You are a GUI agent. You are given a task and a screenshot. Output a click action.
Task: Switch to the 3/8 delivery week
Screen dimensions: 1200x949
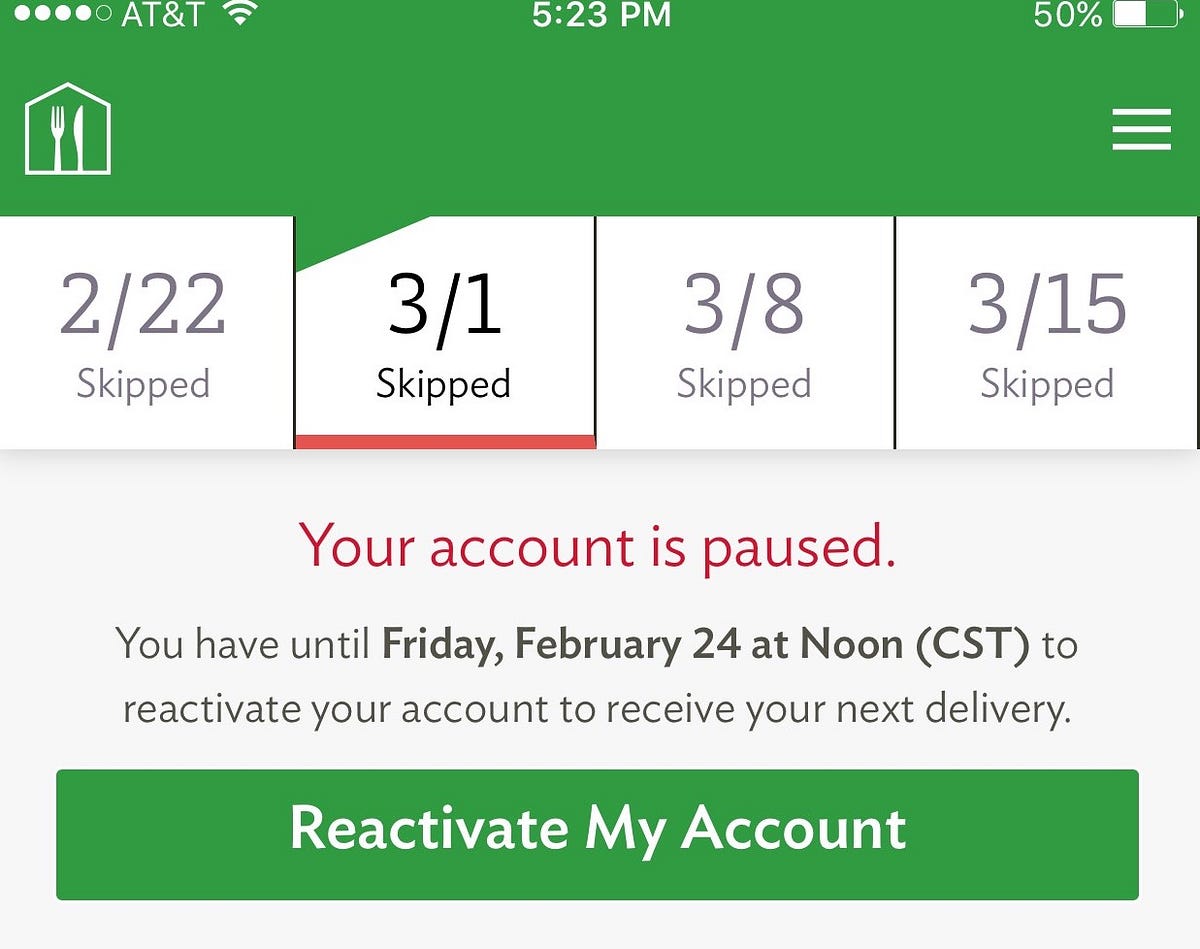click(x=744, y=333)
